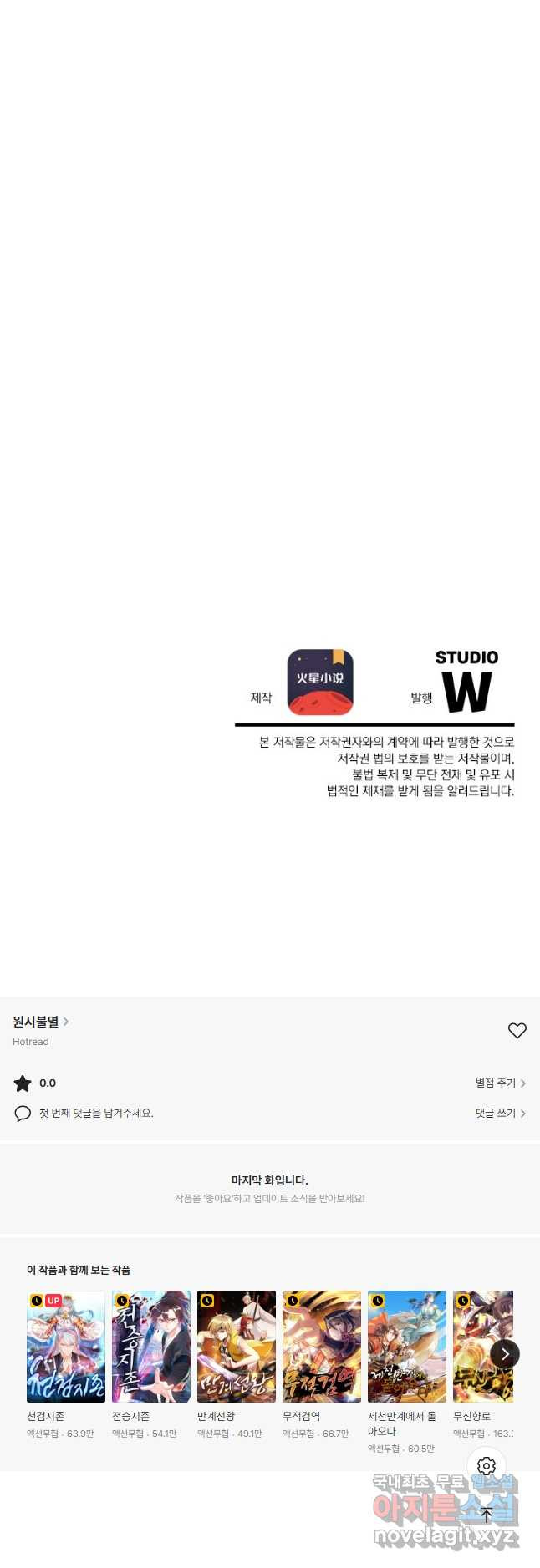Open the 만계선왕 webtoon card
Image resolution: width=540 pixels, height=1568 pixels.
point(236,1346)
